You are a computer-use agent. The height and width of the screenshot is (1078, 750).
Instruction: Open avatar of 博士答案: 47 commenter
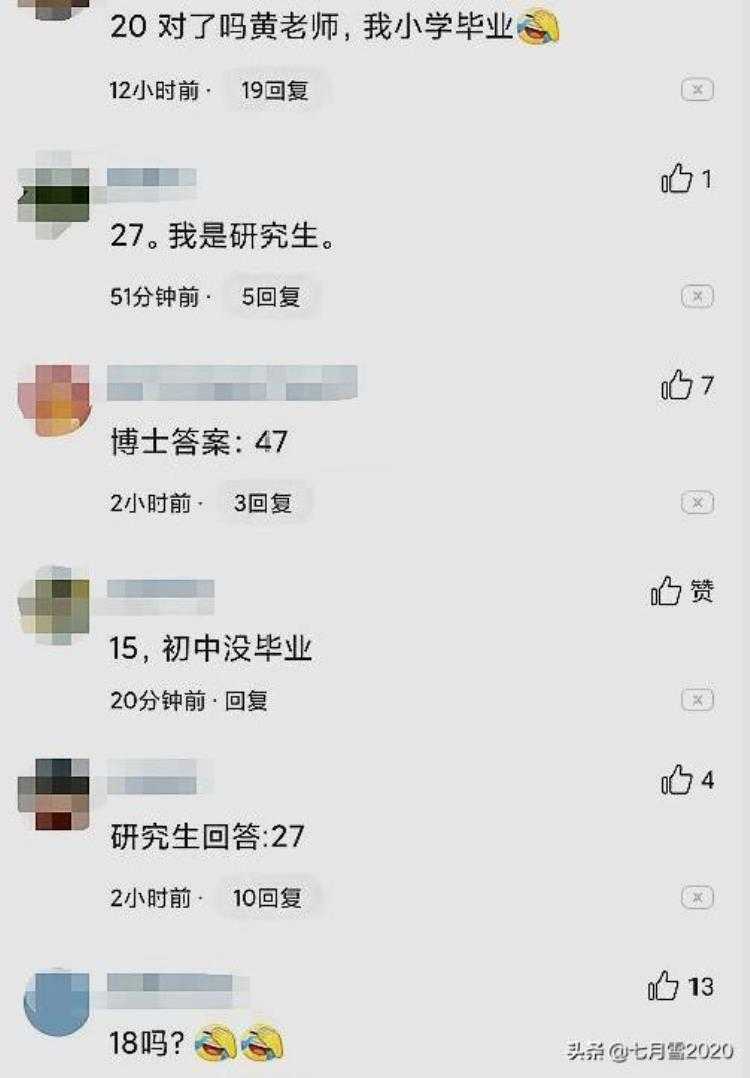(x=53, y=400)
